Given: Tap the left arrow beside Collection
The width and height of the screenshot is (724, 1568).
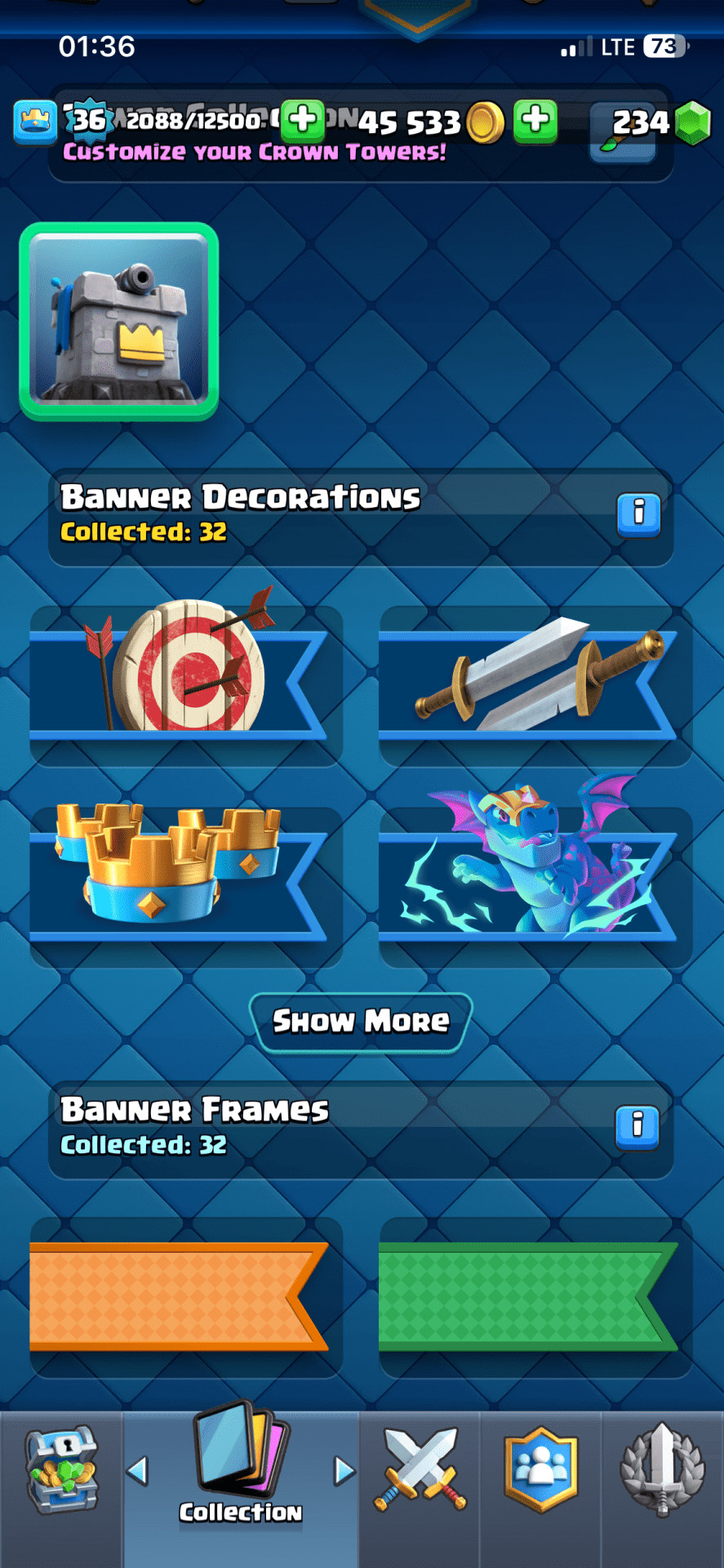Looking at the screenshot, I should [137, 1471].
